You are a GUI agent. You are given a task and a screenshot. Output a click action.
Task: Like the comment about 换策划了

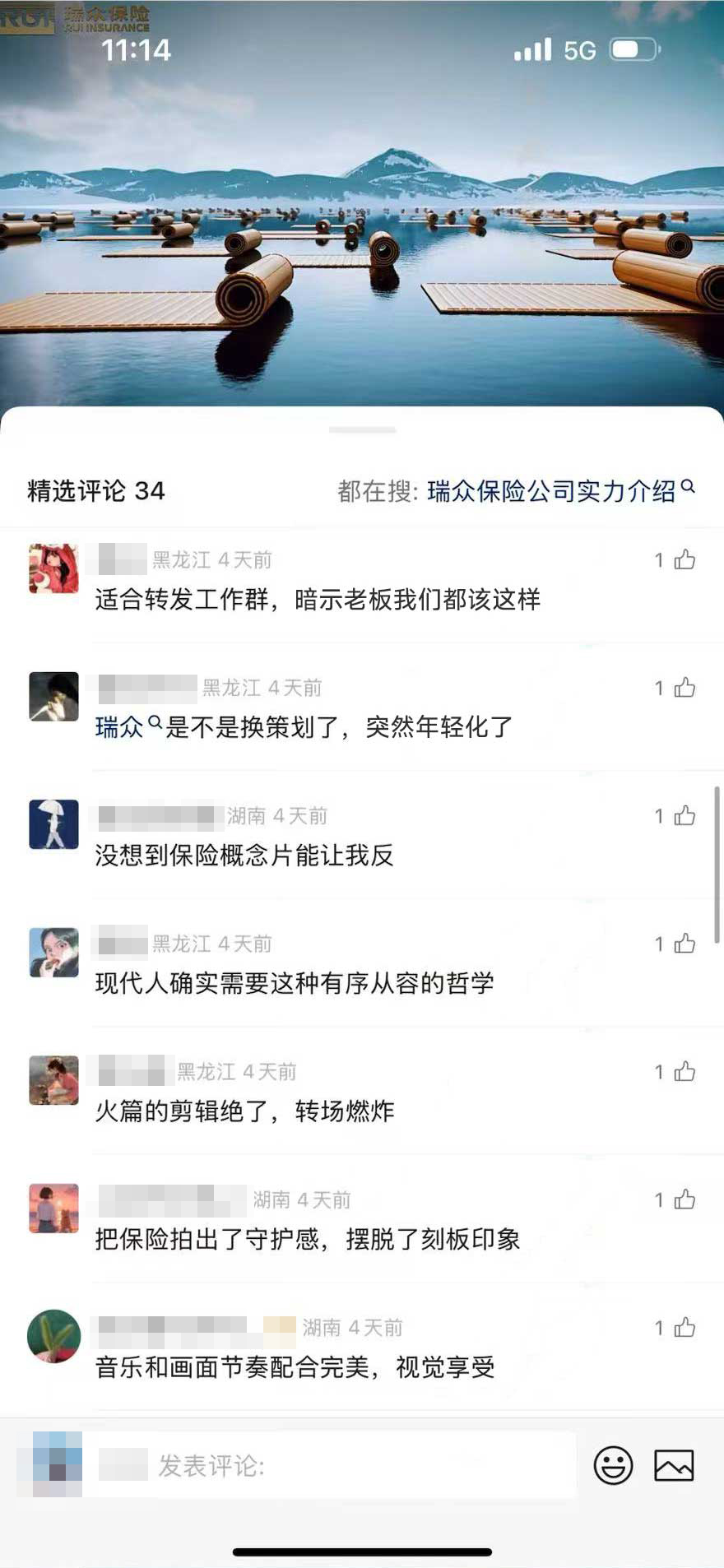pyautogui.click(x=684, y=688)
